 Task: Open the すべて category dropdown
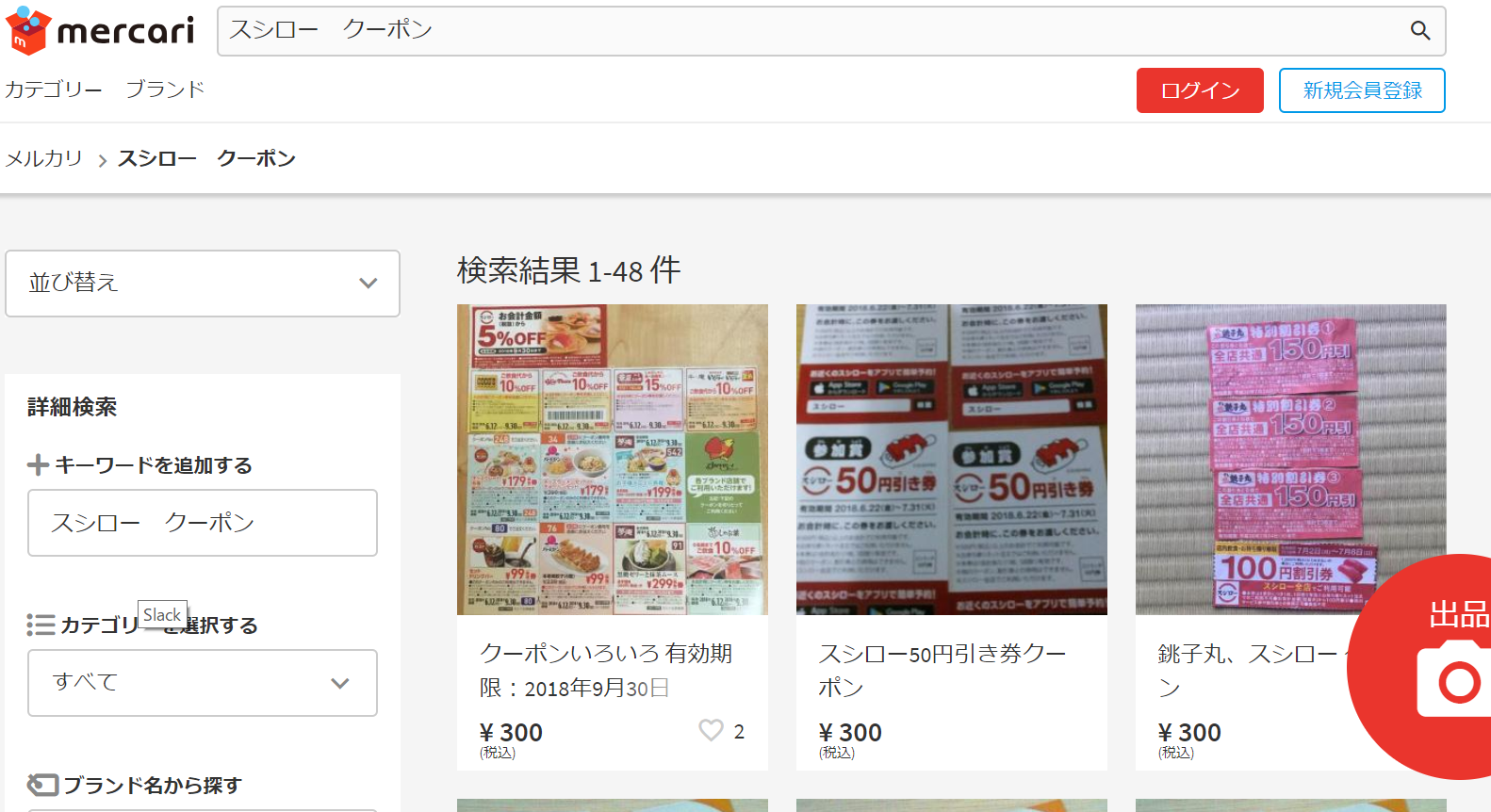pos(203,683)
